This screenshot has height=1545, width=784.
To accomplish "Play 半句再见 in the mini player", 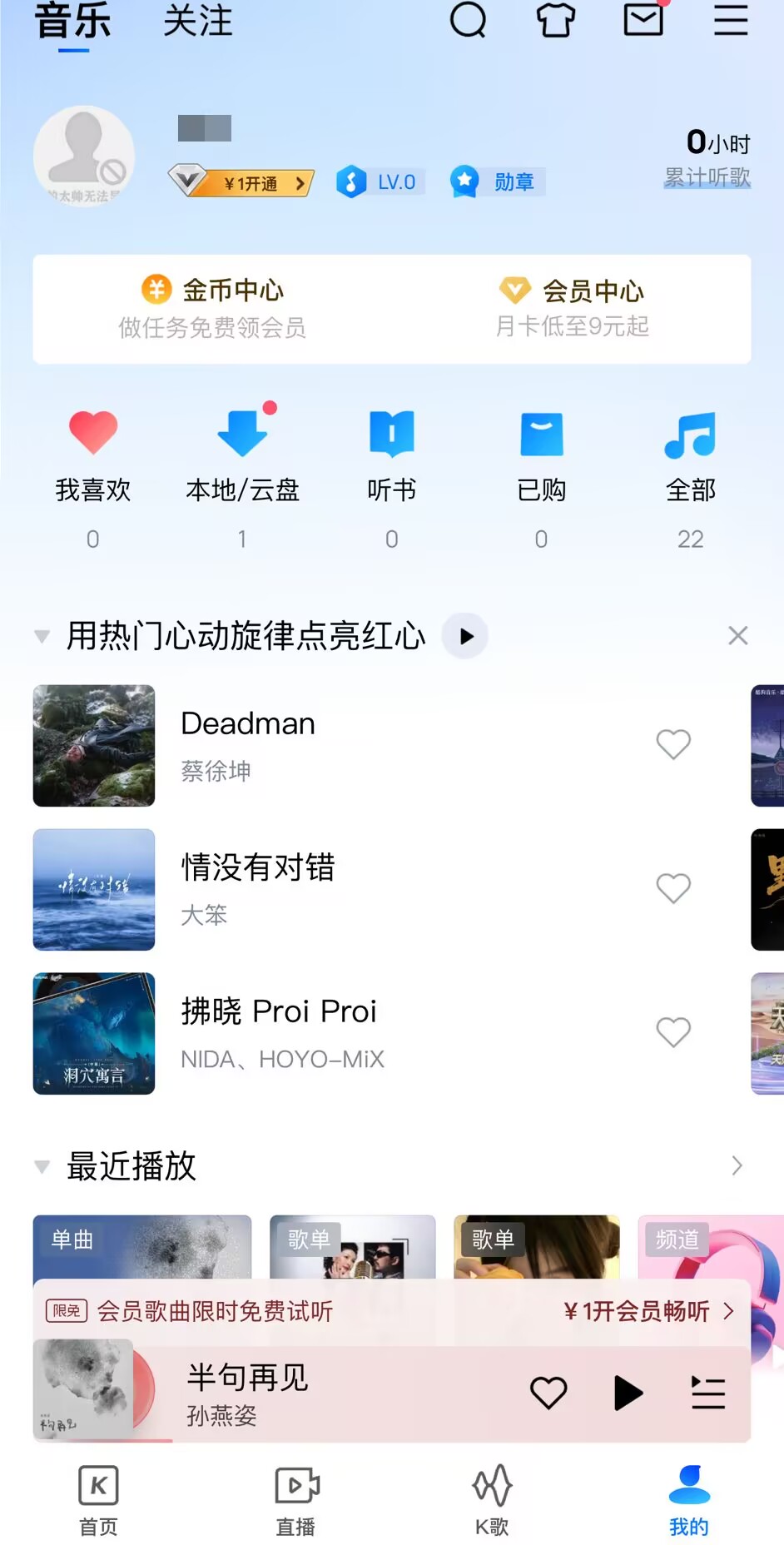I will coord(628,1393).
